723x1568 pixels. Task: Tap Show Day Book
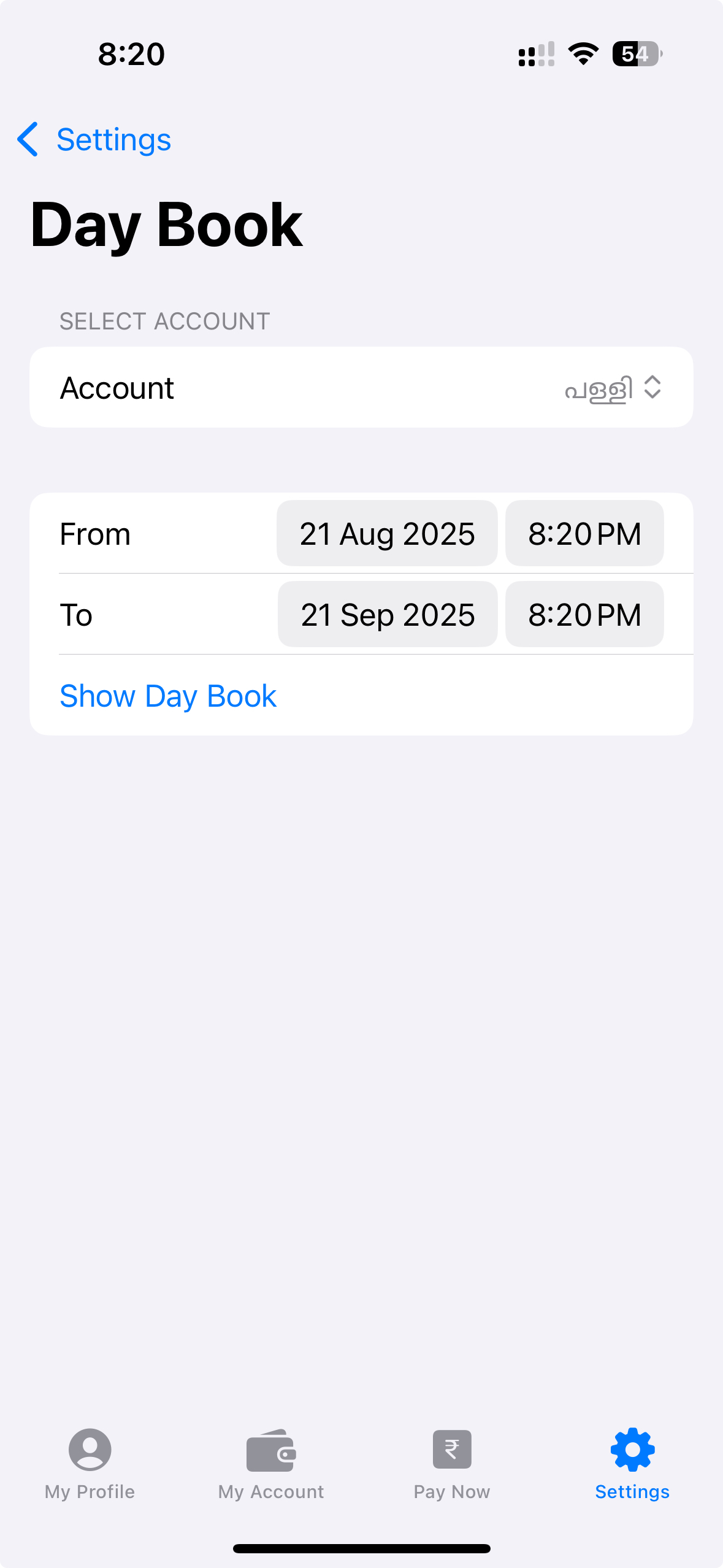(168, 696)
